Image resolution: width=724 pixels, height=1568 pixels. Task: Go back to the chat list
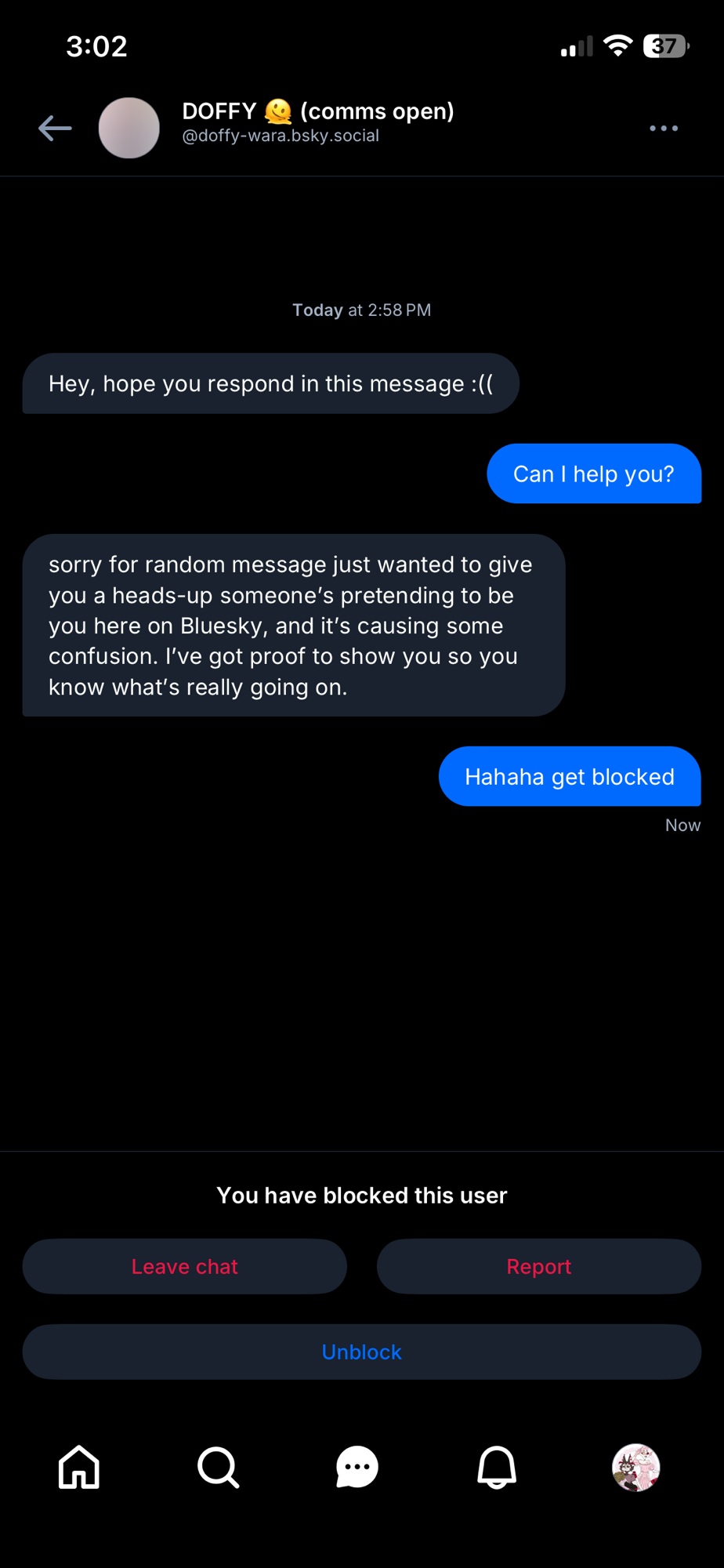coord(55,128)
